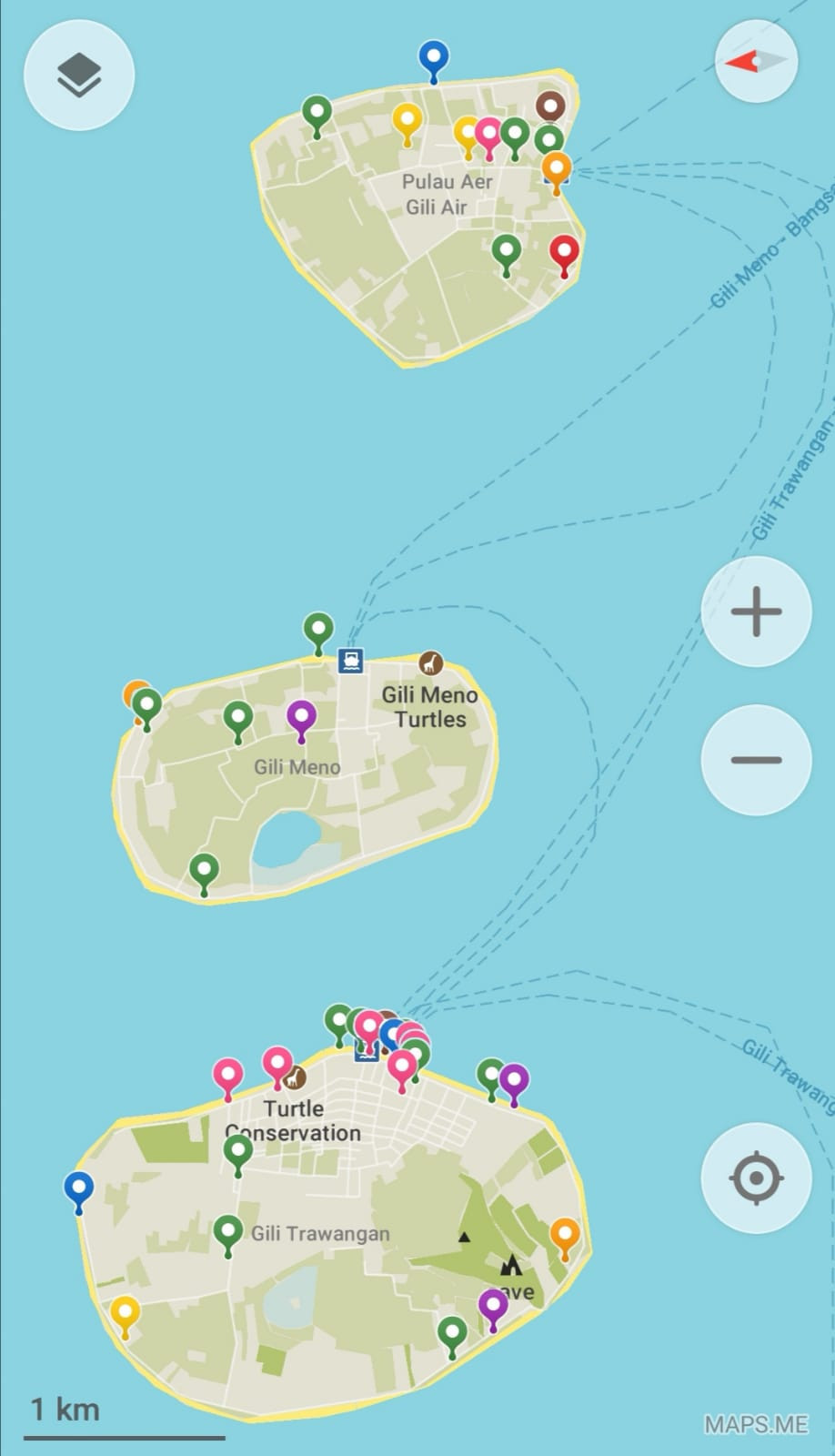Screen dimensions: 835x1456
Task: Tap the Gili Meno ferry terminal icon
Action: coord(351,661)
